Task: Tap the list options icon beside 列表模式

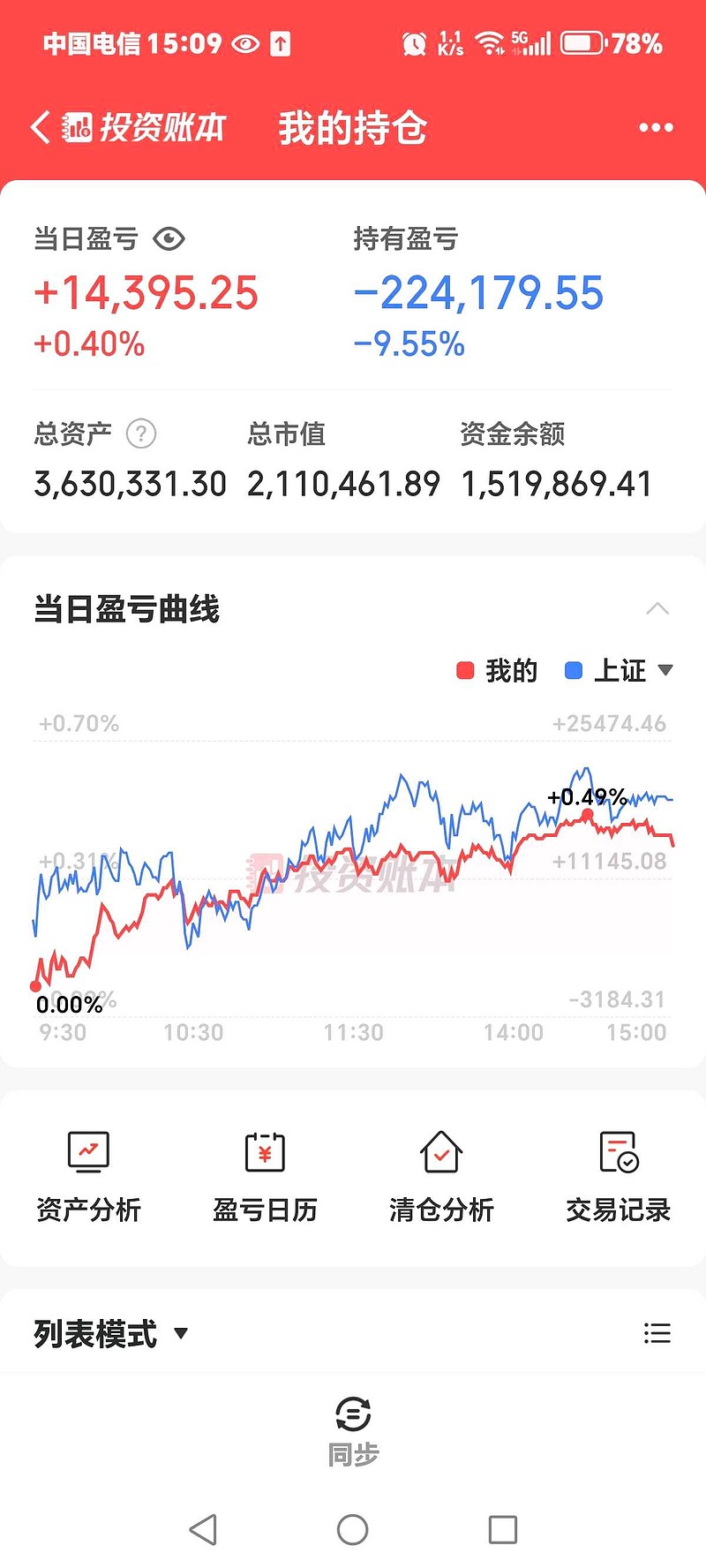Action: pyautogui.click(x=657, y=1333)
